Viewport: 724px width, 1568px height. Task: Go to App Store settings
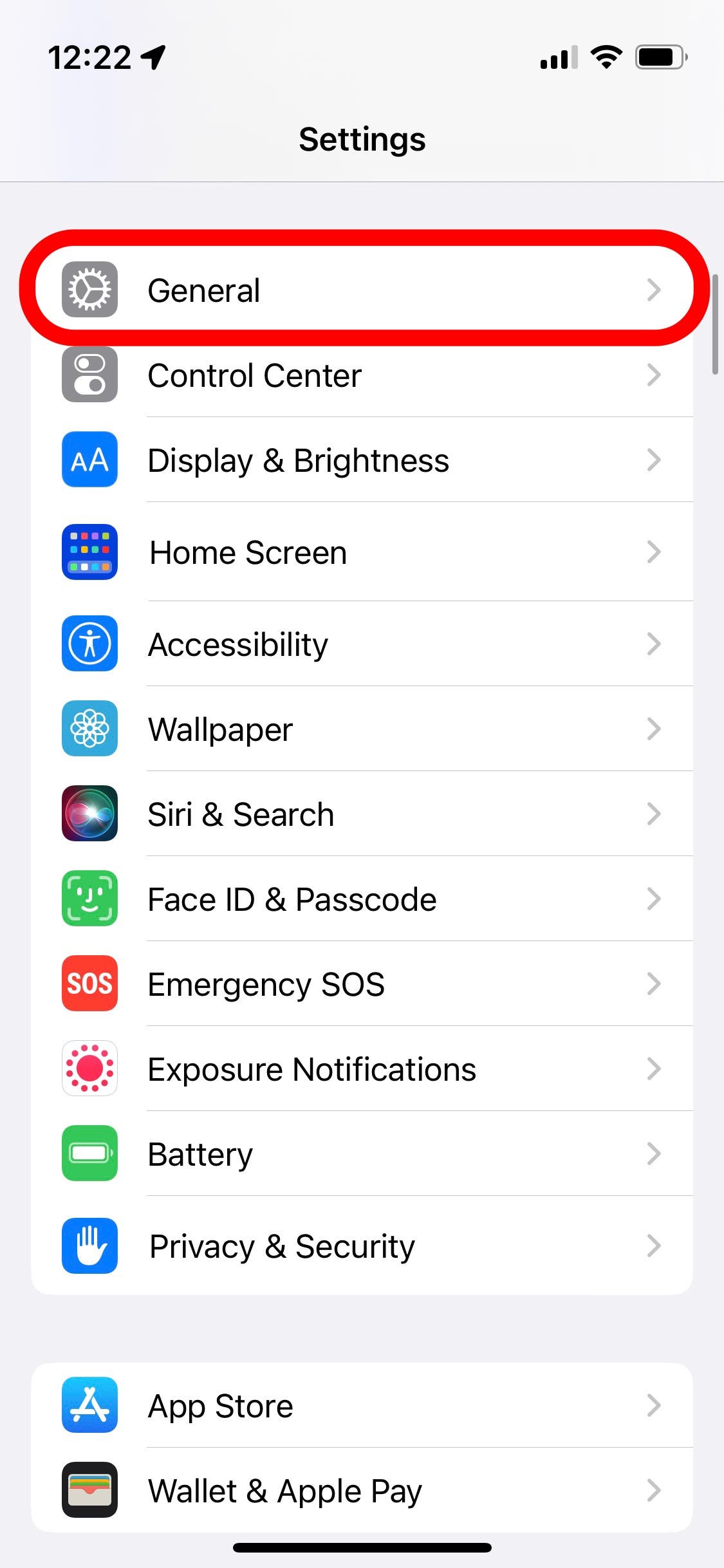pyautogui.click(x=360, y=1405)
